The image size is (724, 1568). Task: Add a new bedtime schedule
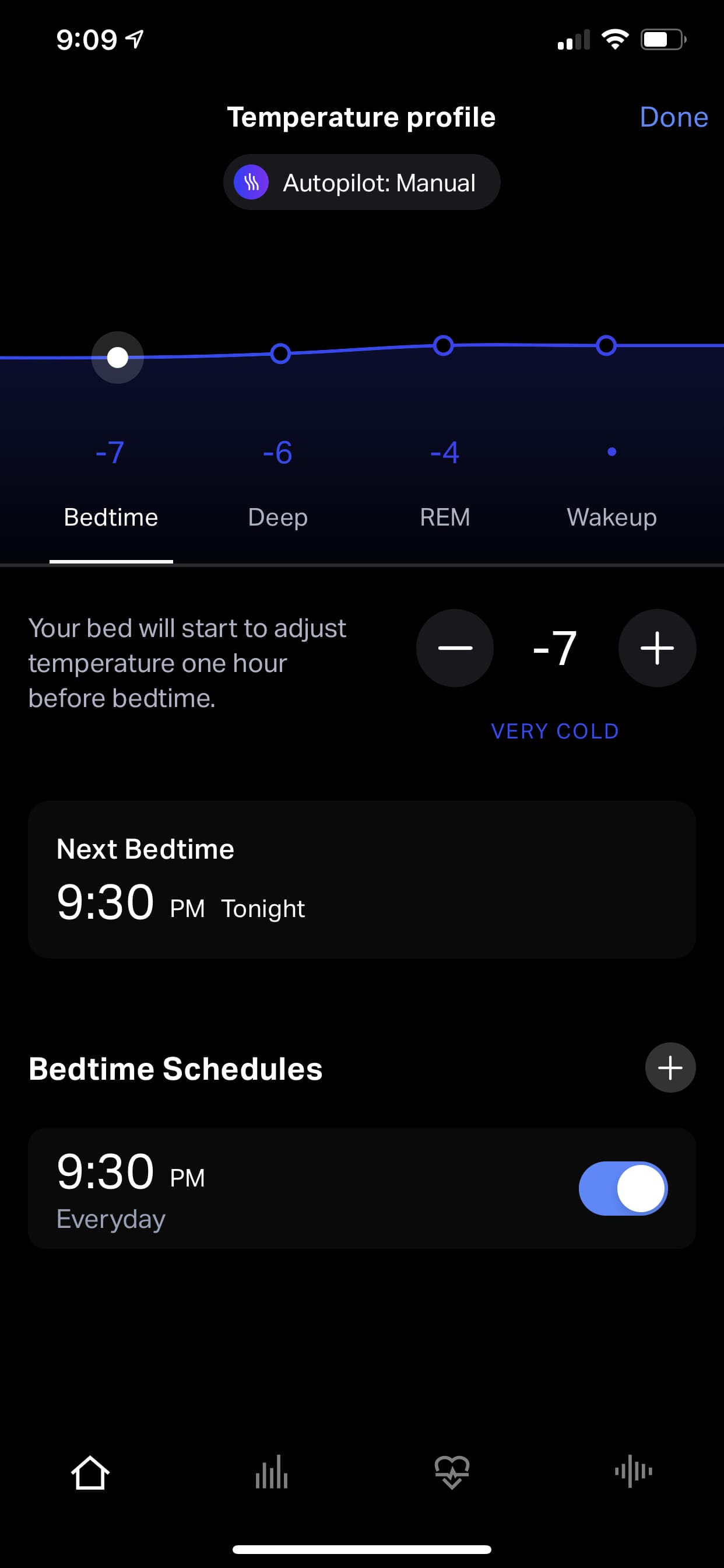coord(670,1067)
